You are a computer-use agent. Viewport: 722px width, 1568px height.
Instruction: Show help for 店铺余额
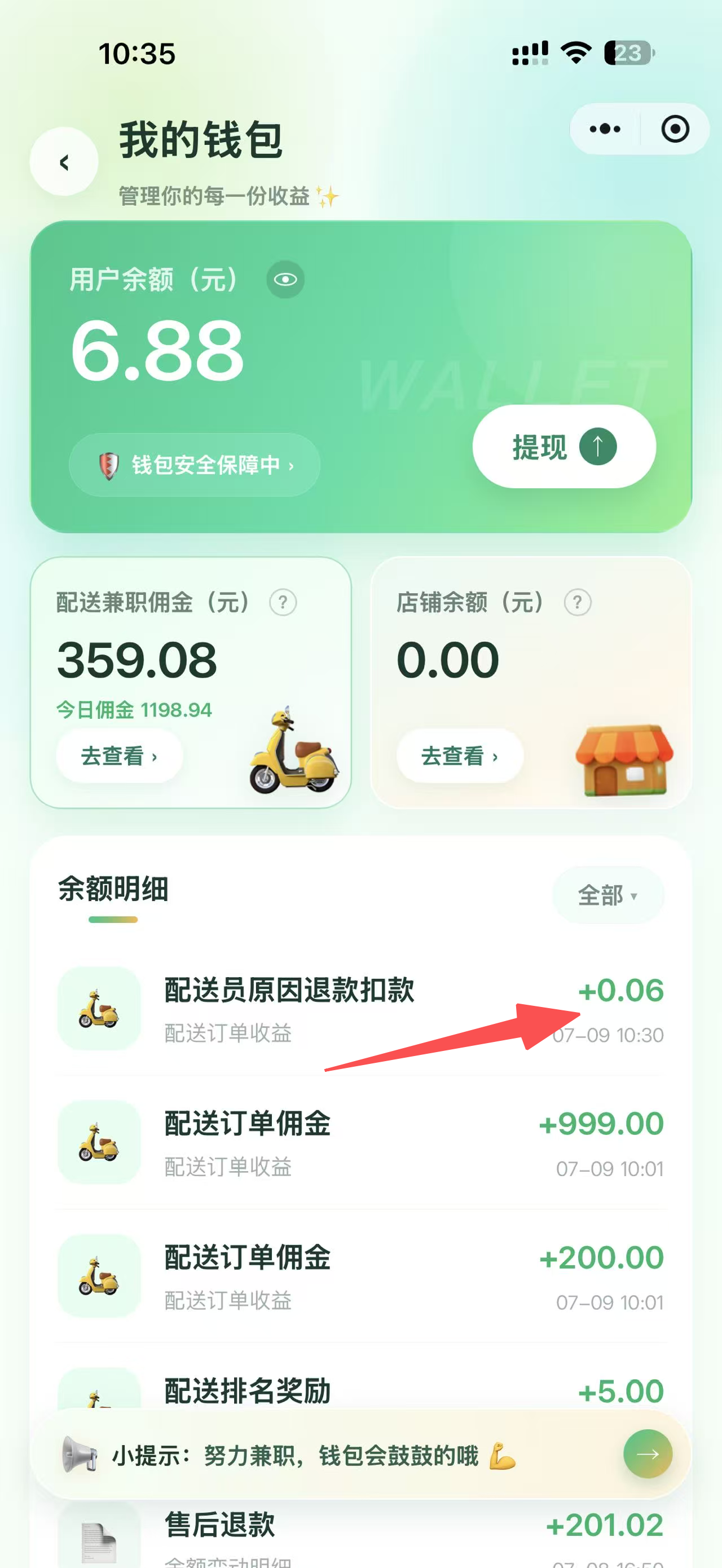[x=578, y=603]
